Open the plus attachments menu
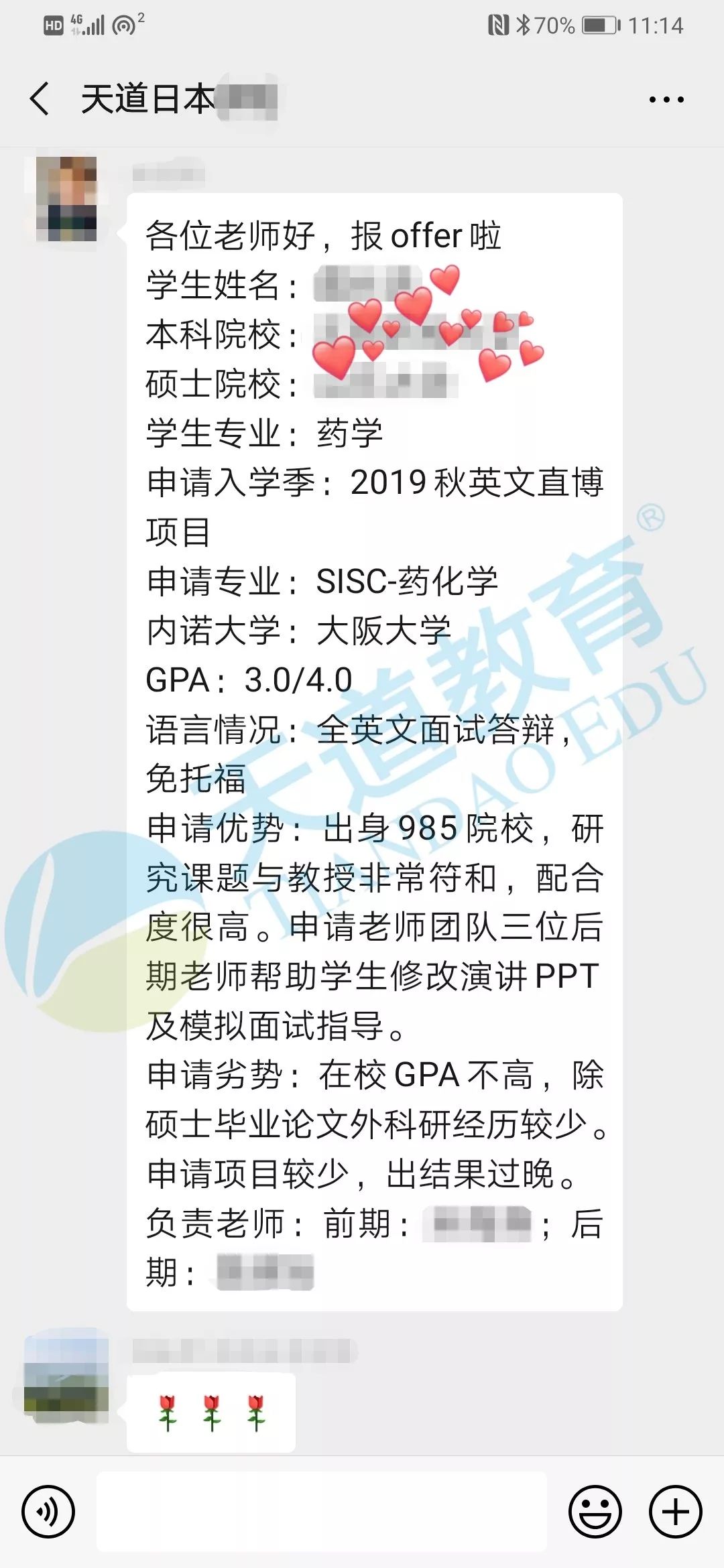 676,1512
